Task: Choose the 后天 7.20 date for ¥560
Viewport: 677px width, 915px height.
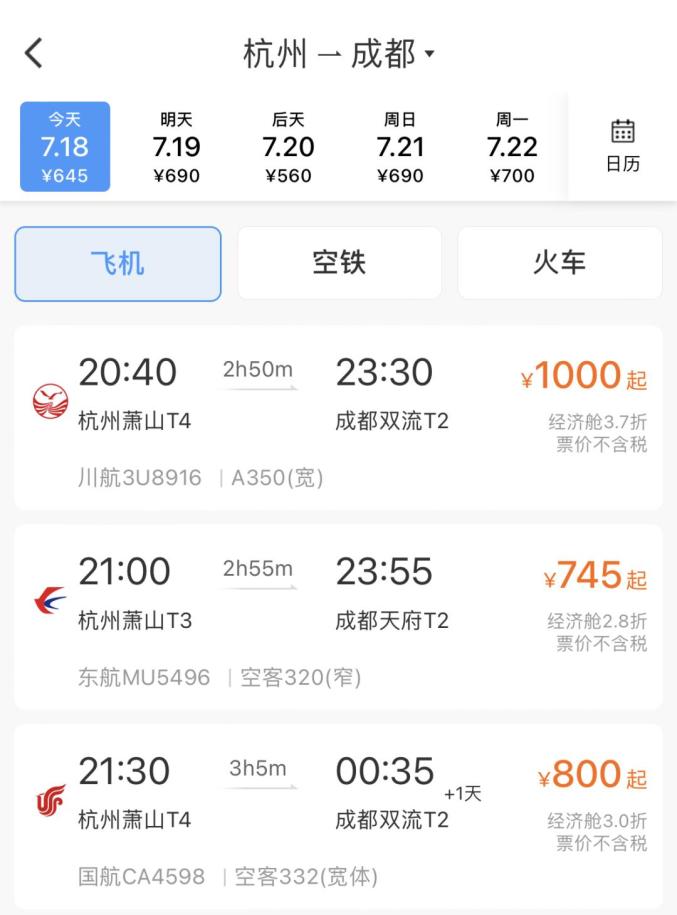Action: pos(288,147)
